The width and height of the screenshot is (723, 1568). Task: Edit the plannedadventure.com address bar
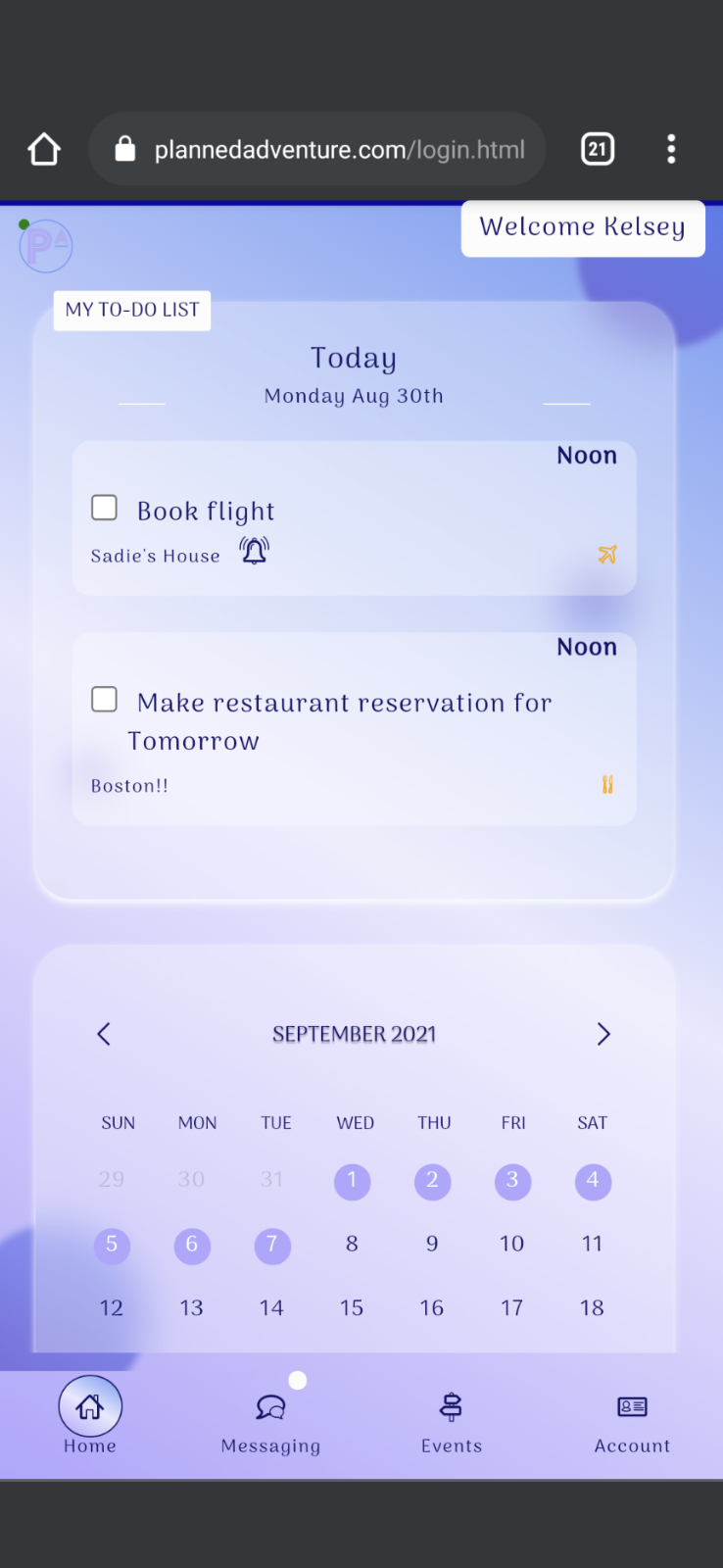(x=339, y=150)
